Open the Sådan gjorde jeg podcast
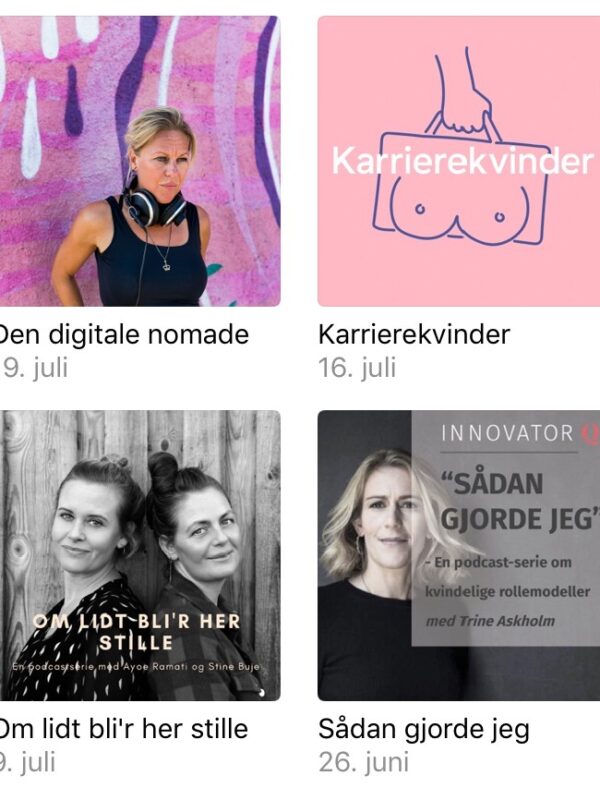Image resolution: width=600 pixels, height=800 pixels. (x=458, y=555)
